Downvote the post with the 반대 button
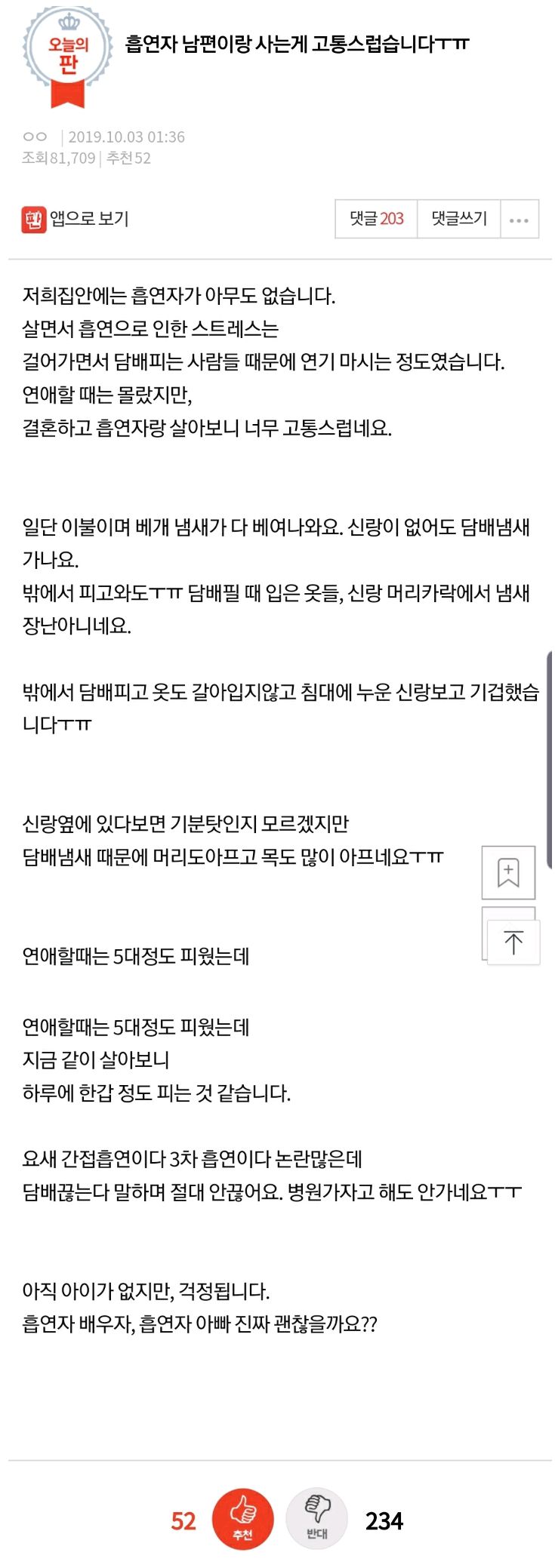Viewport: 555px width, 1568px height. pos(317,1519)
